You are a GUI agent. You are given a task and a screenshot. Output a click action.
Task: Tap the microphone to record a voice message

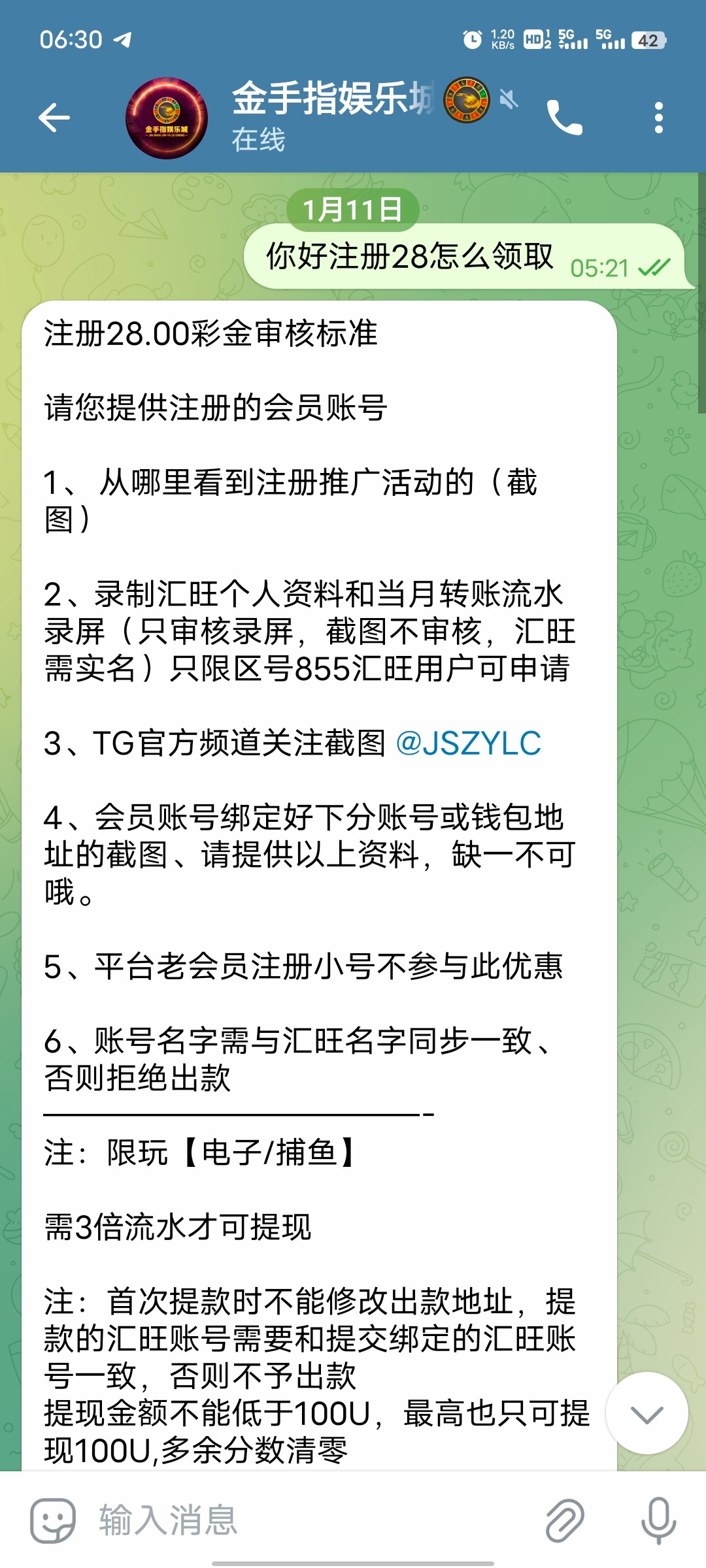point(658,1521)
